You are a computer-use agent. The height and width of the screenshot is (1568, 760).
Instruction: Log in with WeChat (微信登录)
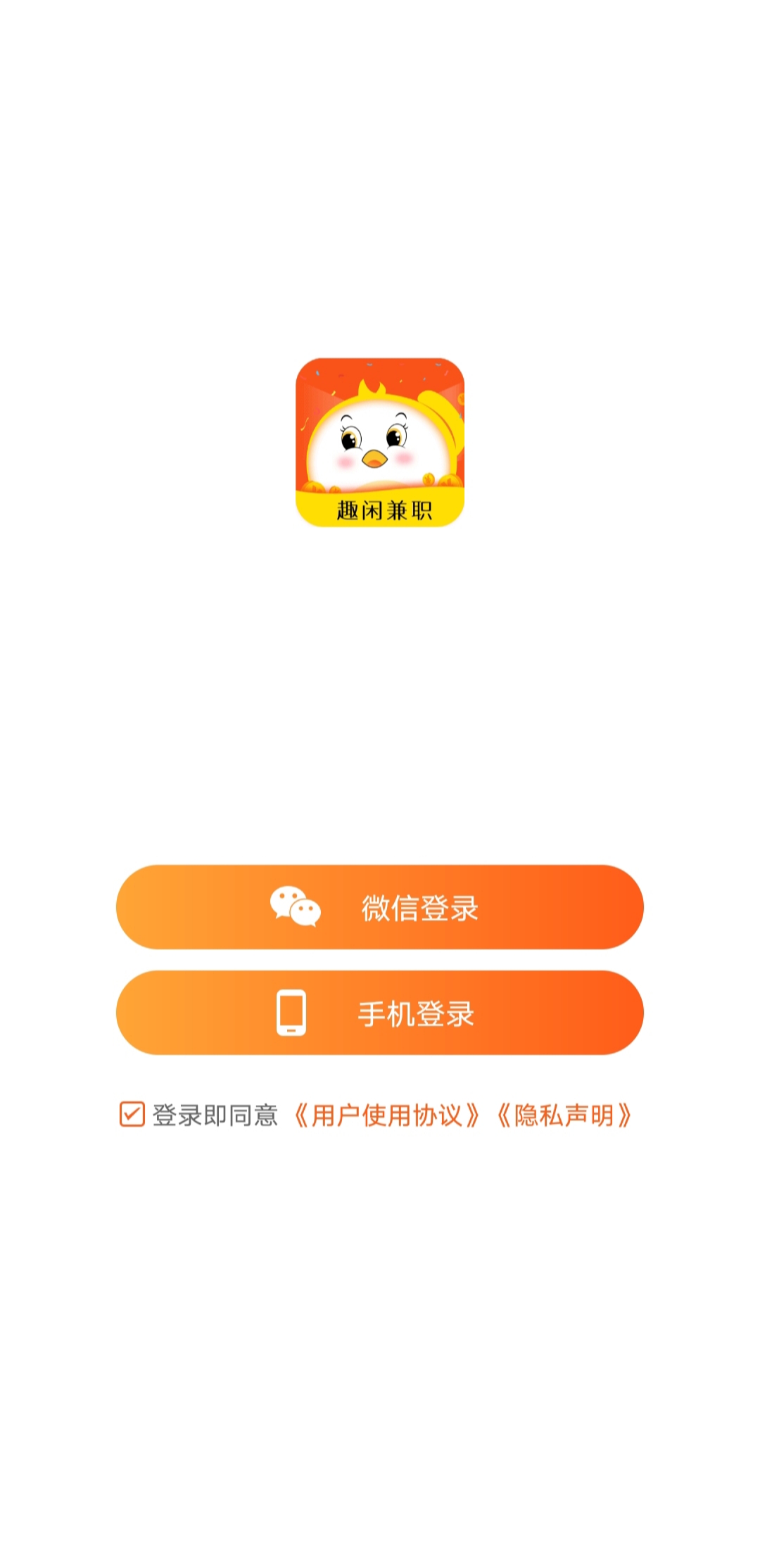(380, 907)
